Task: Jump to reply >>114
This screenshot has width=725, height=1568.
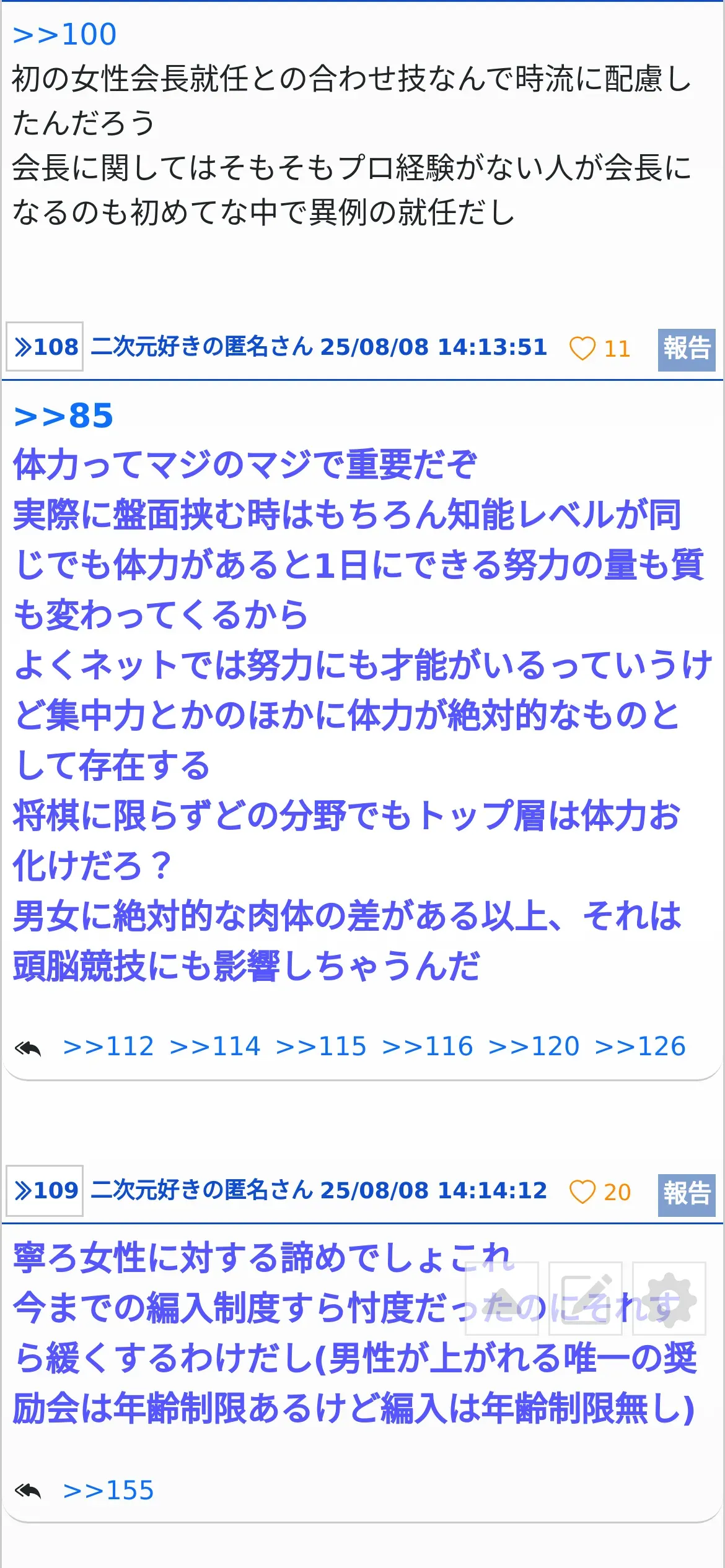Action: coord(215,1047)
